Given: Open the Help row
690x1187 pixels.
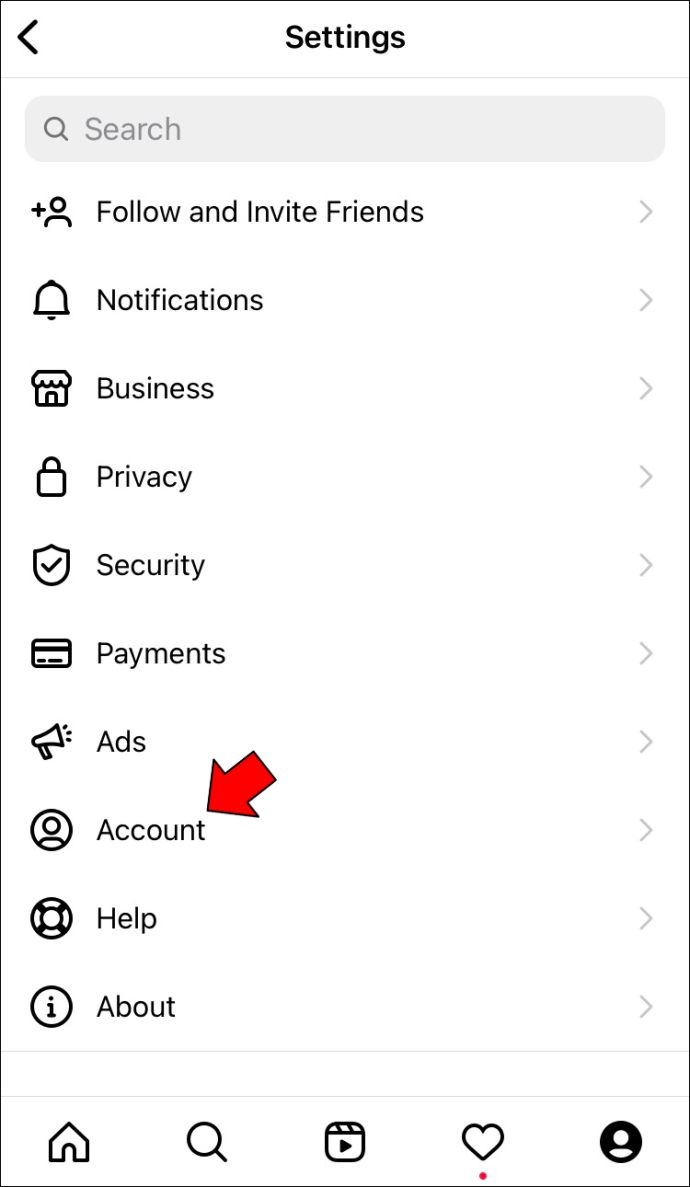Looking at the screenshot, I should pyautogui.click(x=345, y=918).
